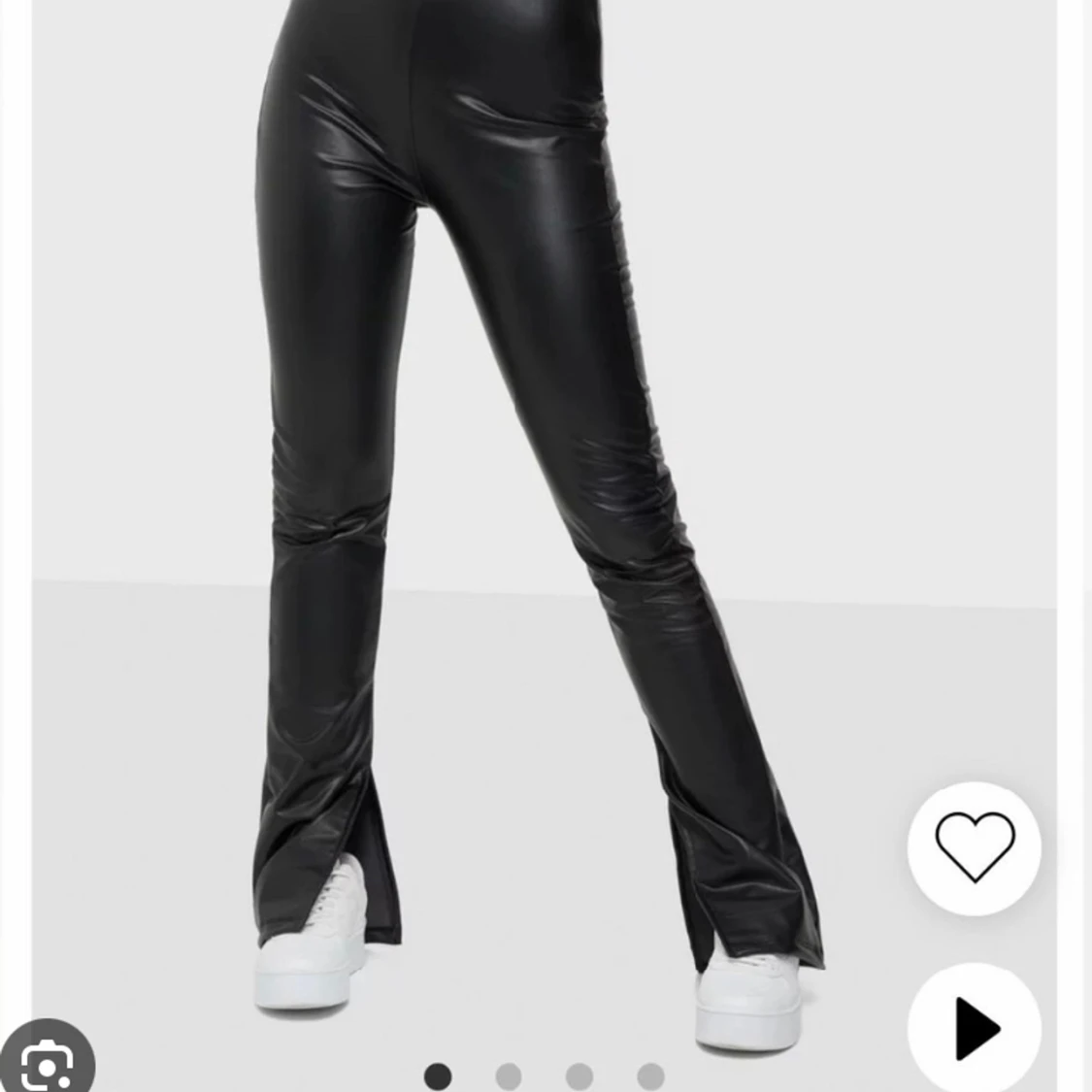The height and width of the screenshot is (1092, 1092).
Task: Play the product video
Action: [x=976, y=1027]
